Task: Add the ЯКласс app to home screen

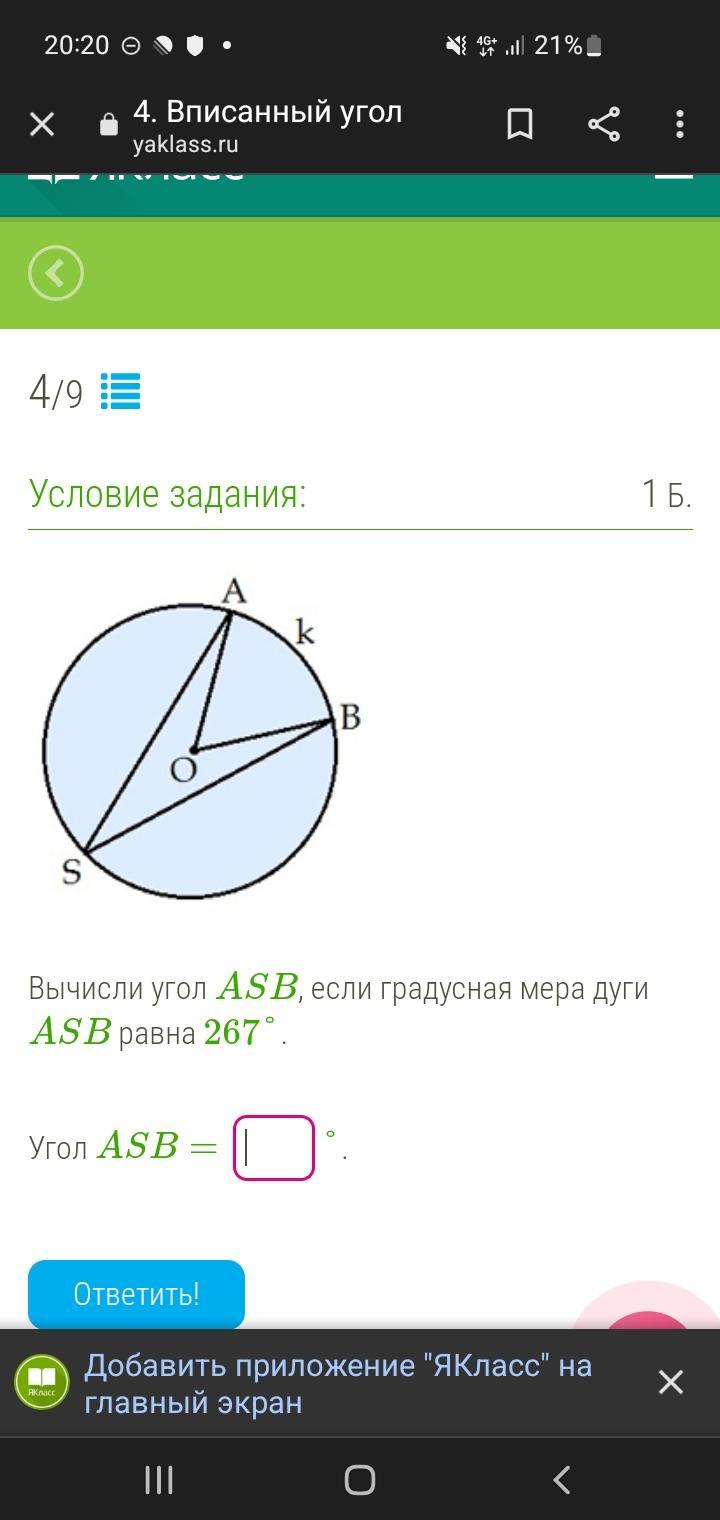Action: (x=338, y=1383)
